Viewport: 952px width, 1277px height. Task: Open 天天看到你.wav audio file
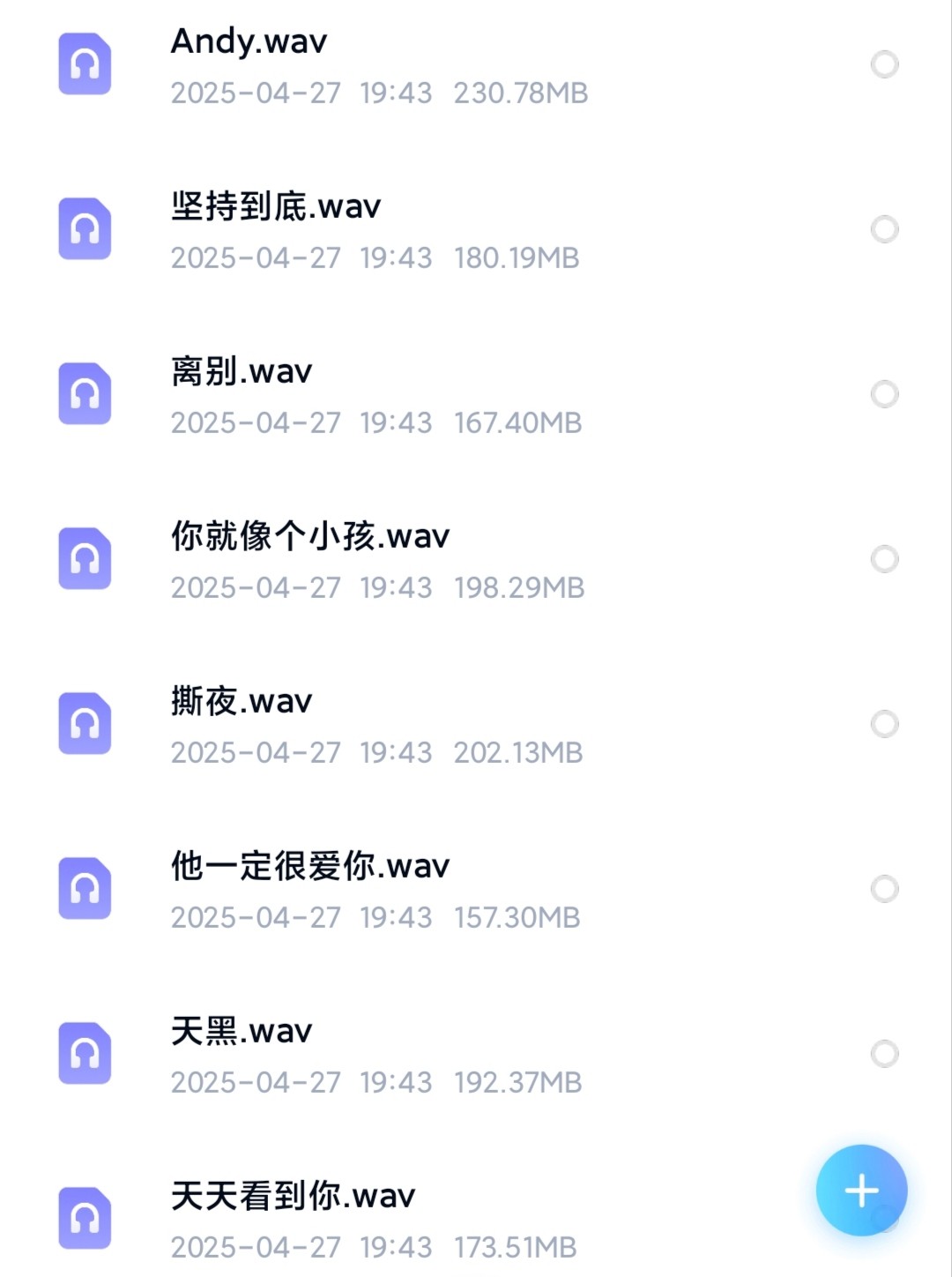click(293, 1197)
